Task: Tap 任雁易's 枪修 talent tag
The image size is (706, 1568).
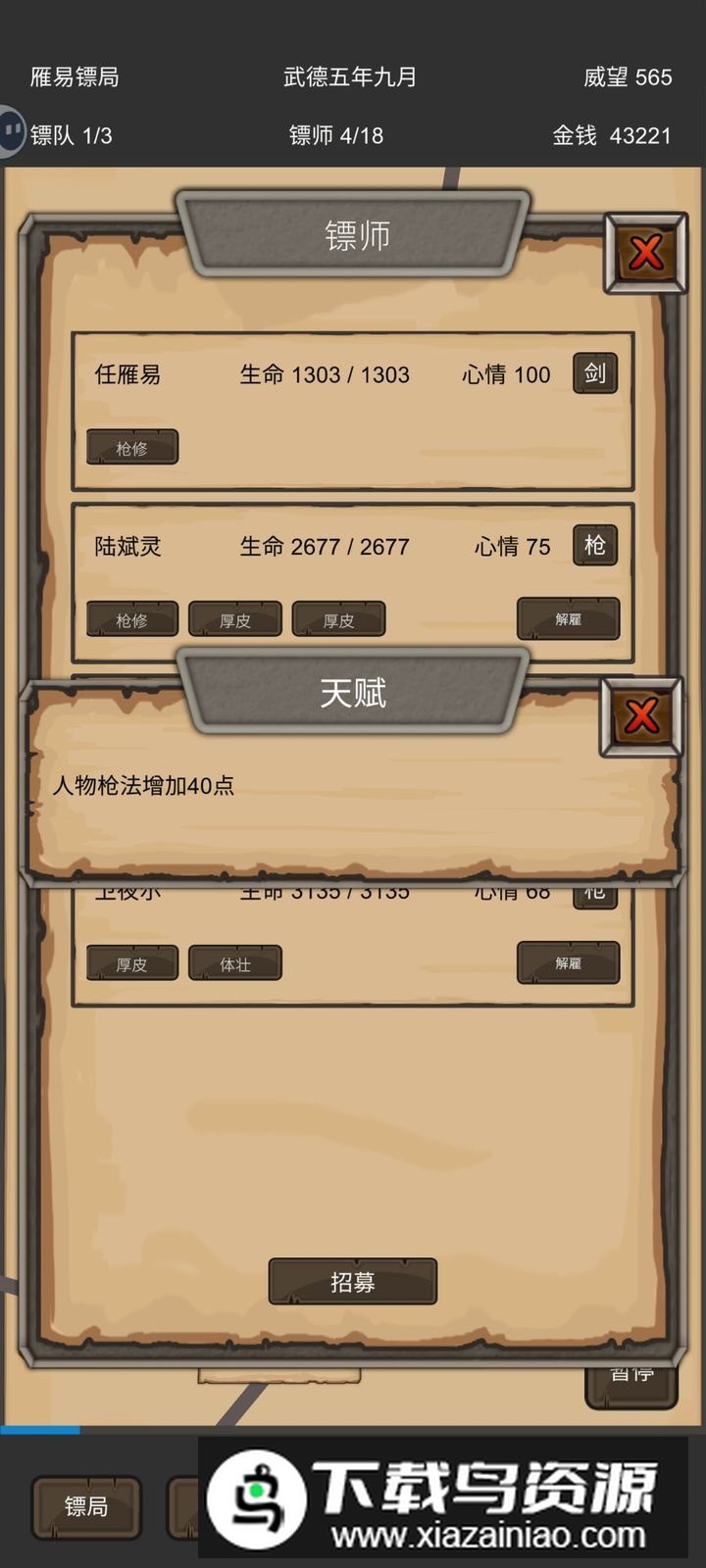Action: click(132, 448)
